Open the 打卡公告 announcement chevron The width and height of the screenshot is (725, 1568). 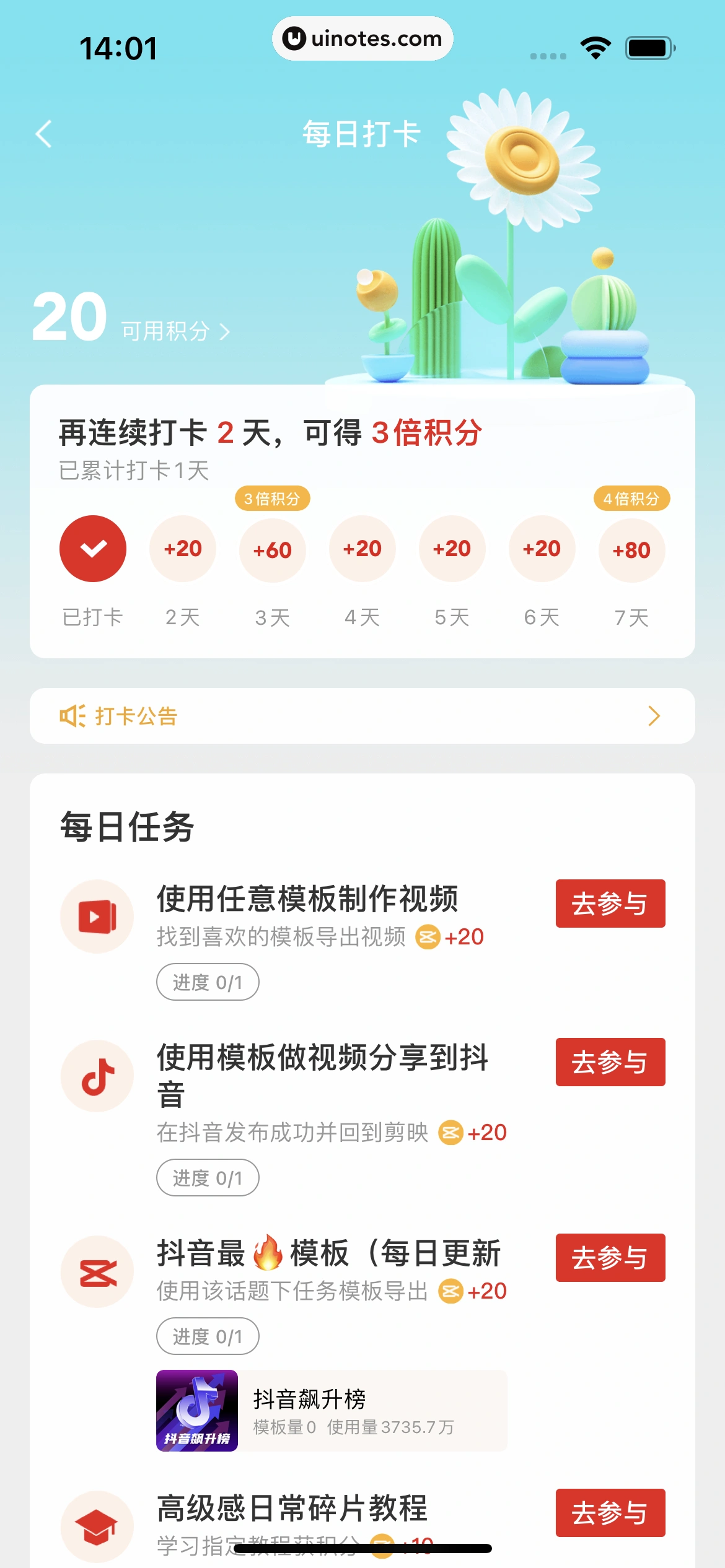tap(654, 716)
